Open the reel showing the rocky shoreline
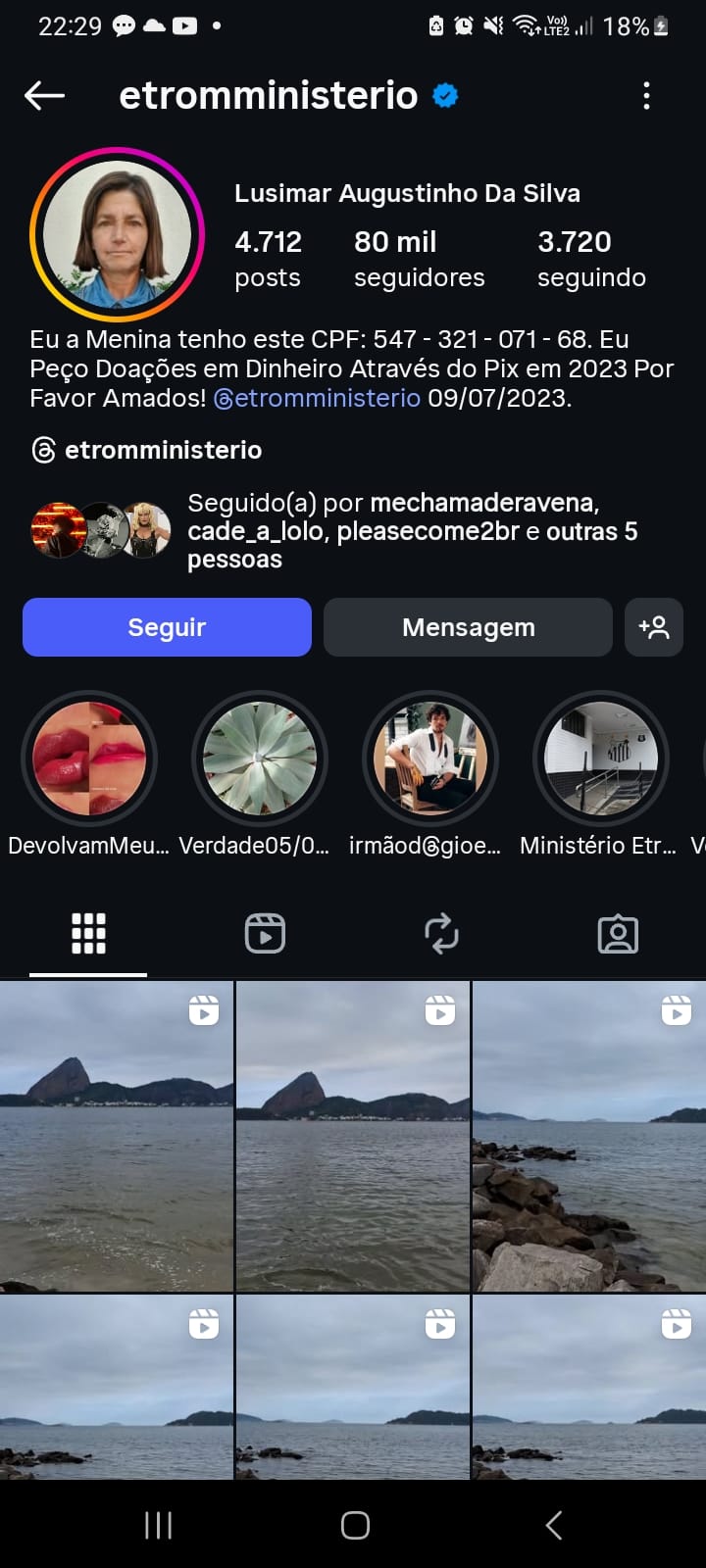706x1568 pixels. click(588, 1137)
